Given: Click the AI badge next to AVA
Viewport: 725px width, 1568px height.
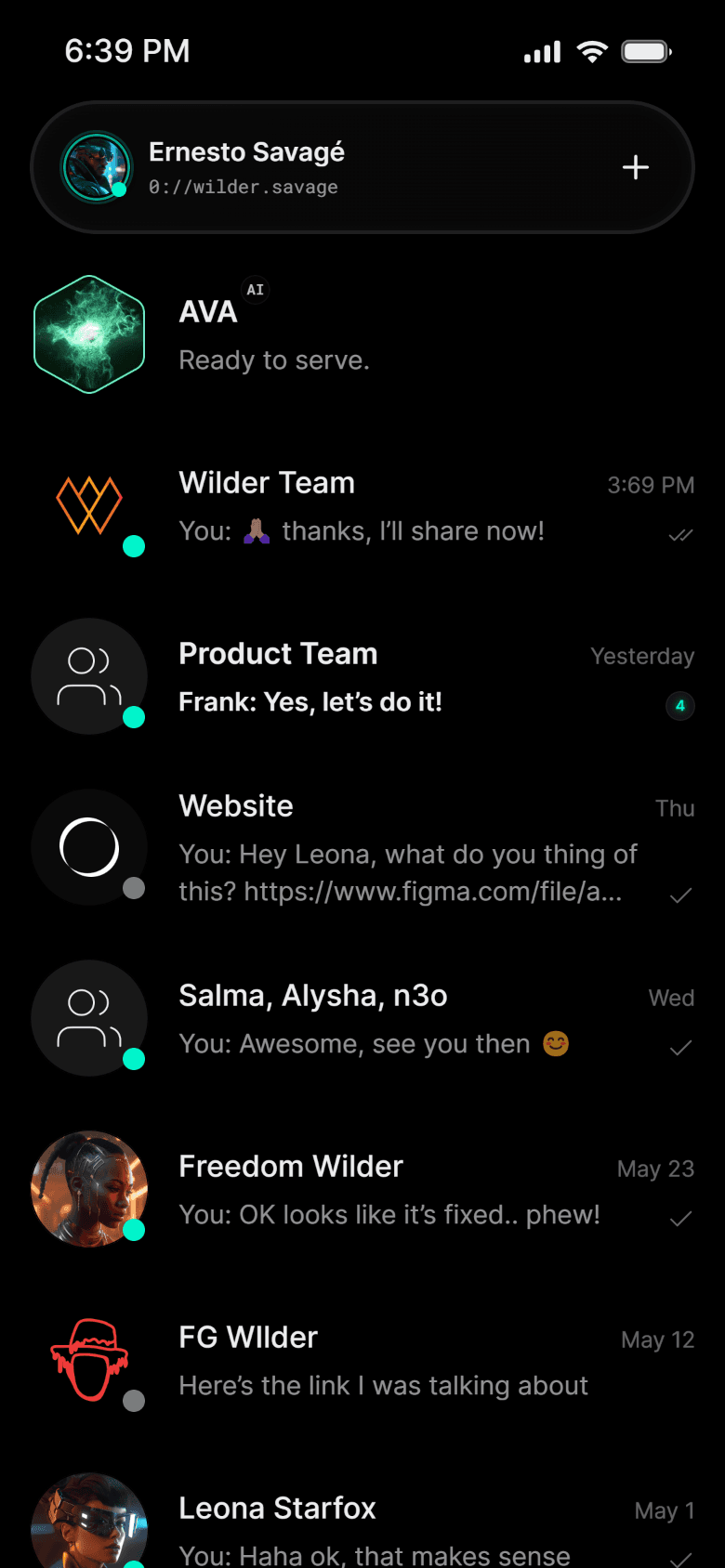Looking at the screenshot, I should tap(255, 290).
